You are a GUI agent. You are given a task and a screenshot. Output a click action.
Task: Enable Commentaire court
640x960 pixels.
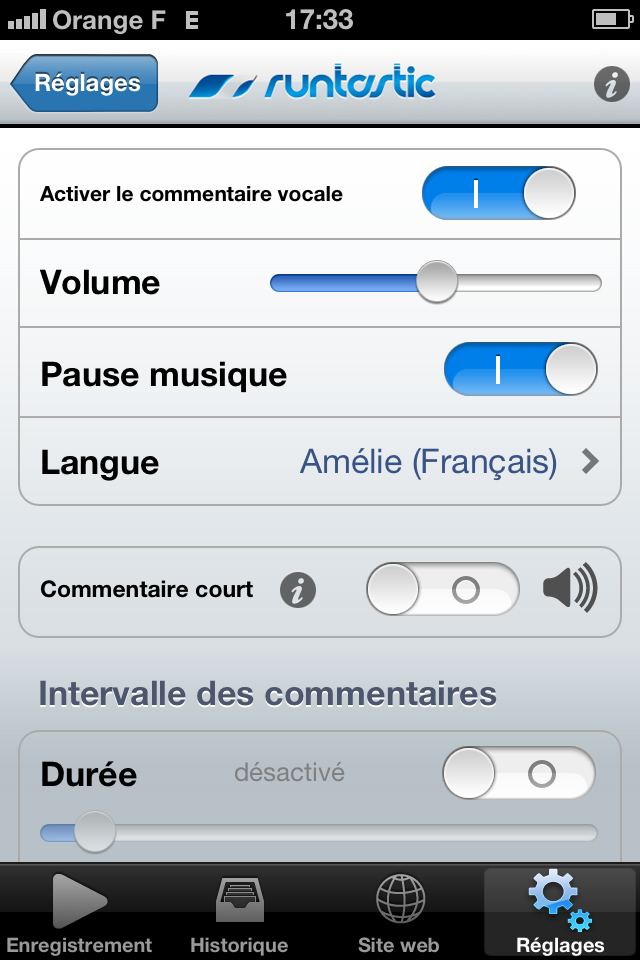[x=443, y=590]
